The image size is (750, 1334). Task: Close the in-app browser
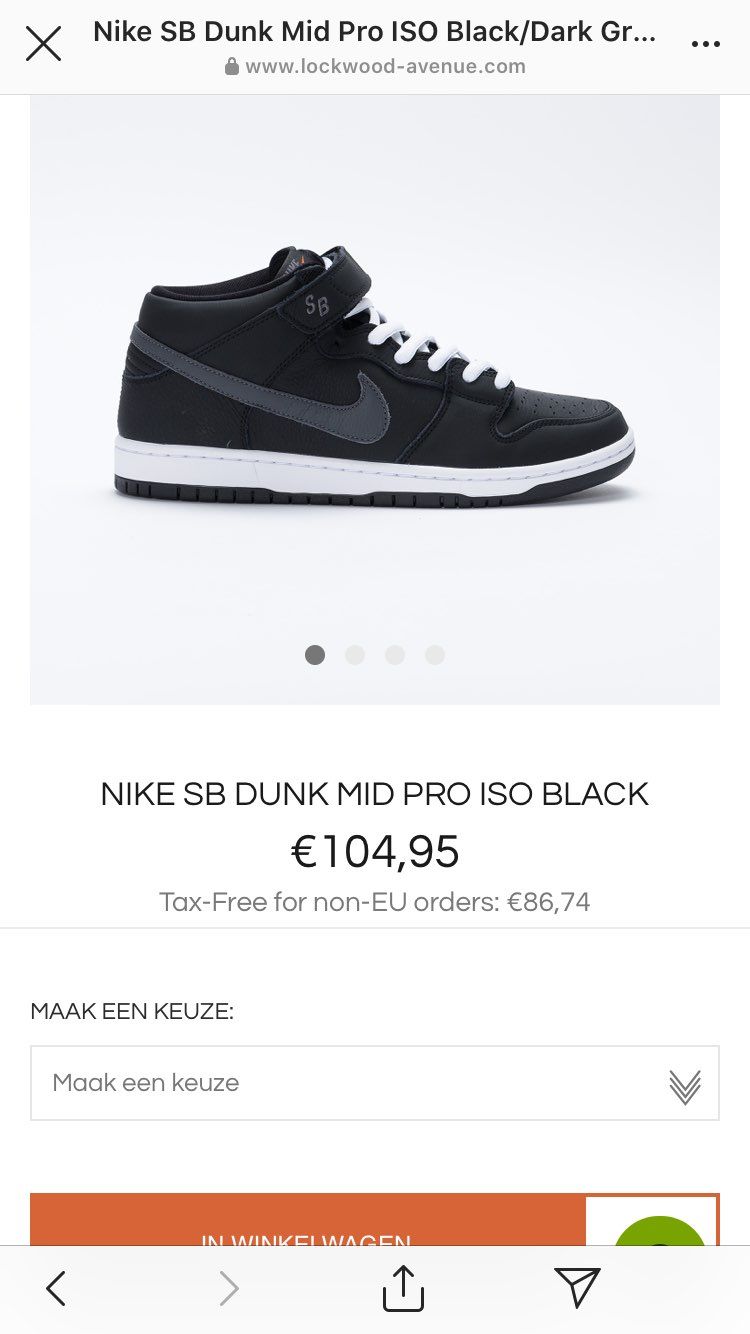(43, 44)
